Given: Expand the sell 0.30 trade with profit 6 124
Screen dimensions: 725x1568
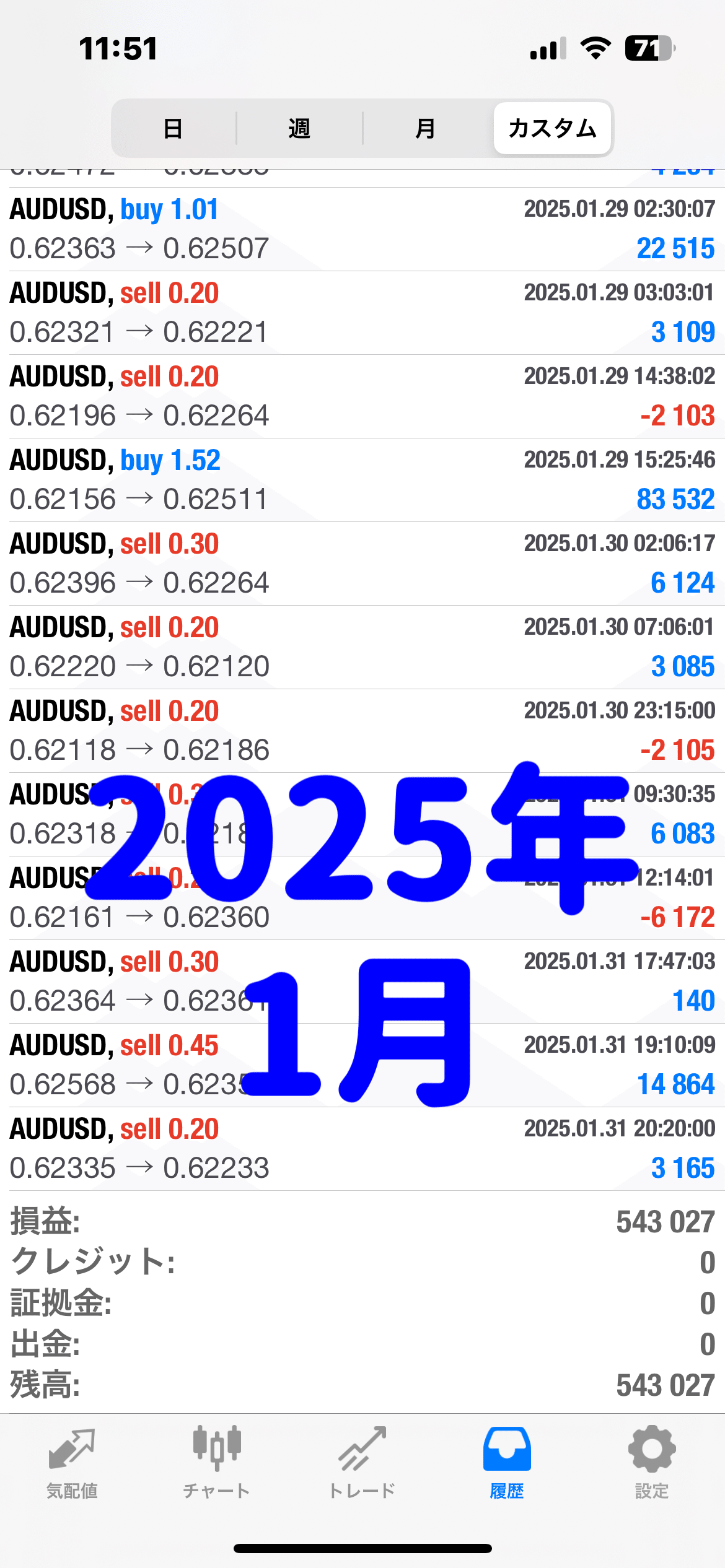Looking at the screenshot, I should click(362, 564).
